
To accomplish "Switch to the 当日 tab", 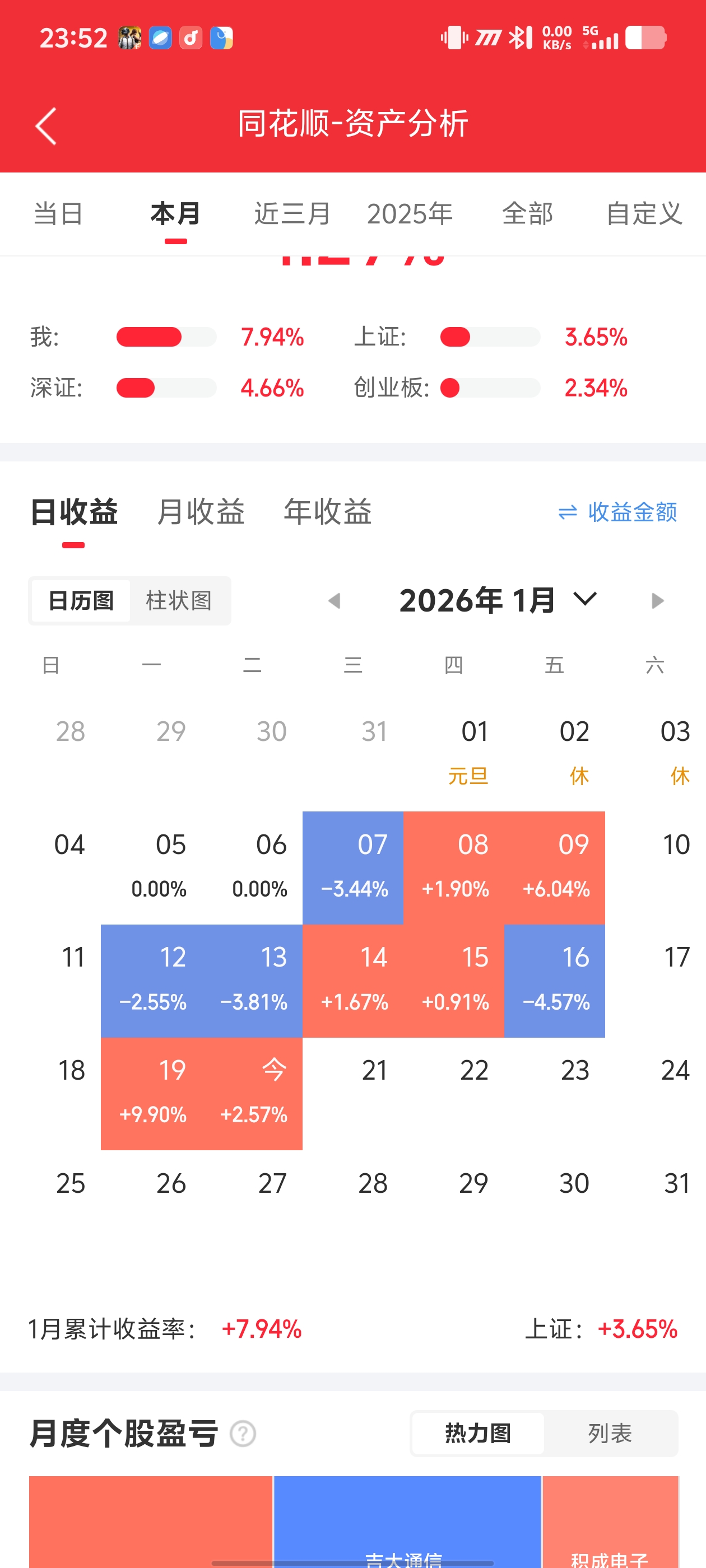I will click(x=58, y=214).
